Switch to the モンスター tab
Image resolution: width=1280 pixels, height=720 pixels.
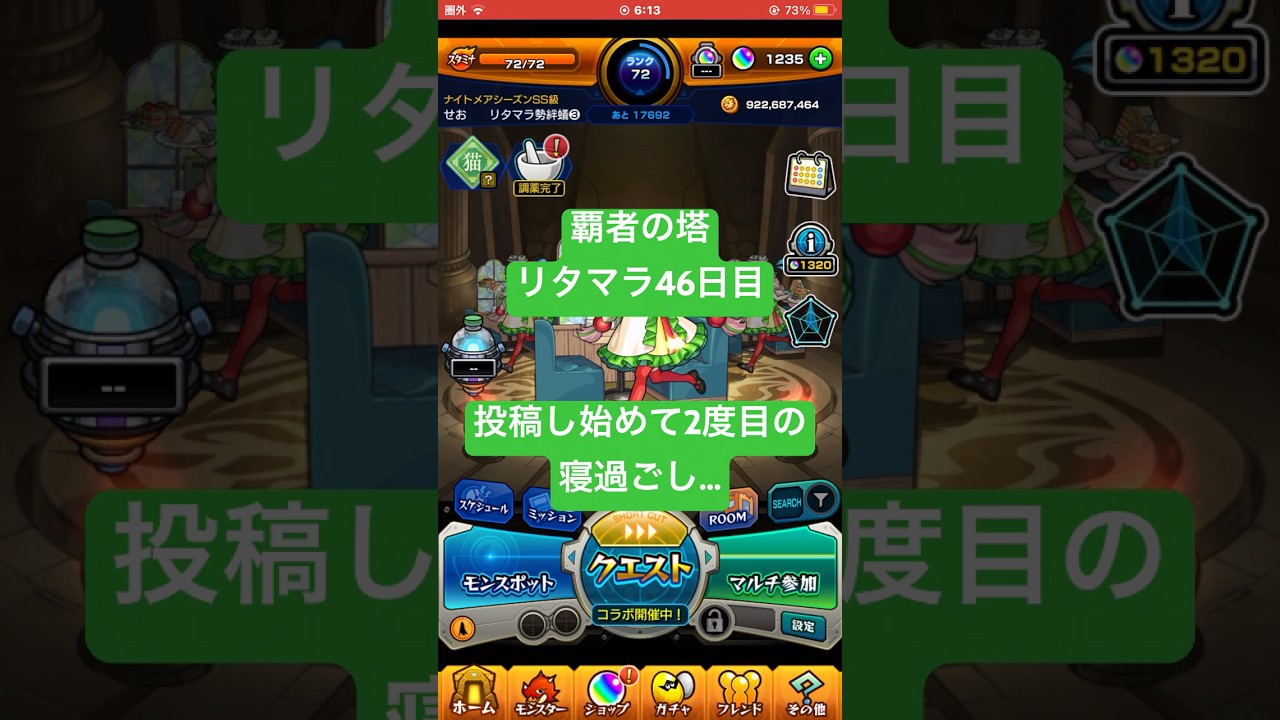pos(540,692)
